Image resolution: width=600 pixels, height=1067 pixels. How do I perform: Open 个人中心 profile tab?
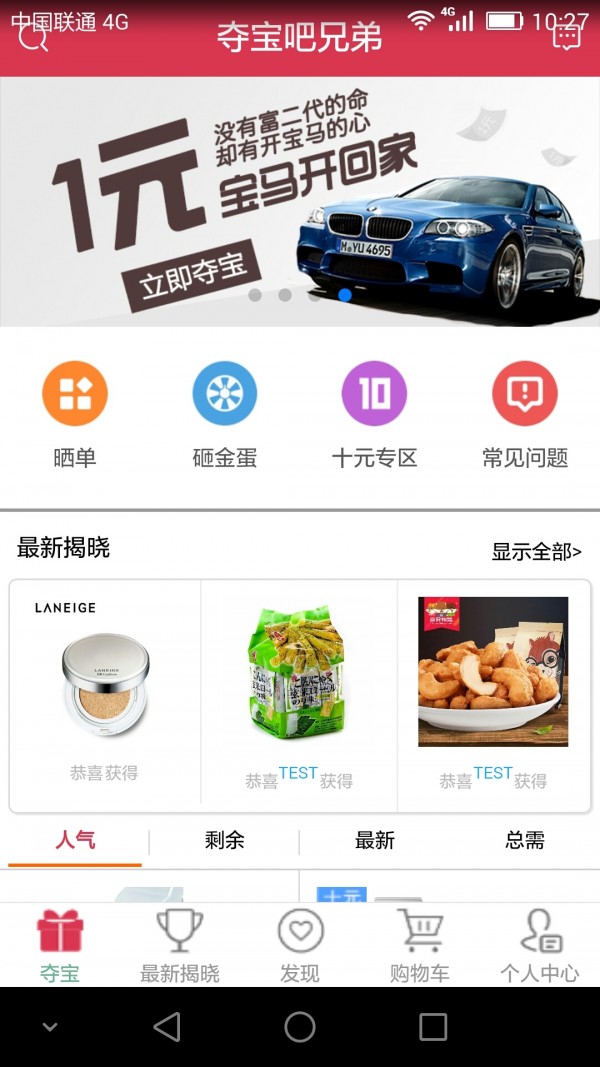pos(540,945)
